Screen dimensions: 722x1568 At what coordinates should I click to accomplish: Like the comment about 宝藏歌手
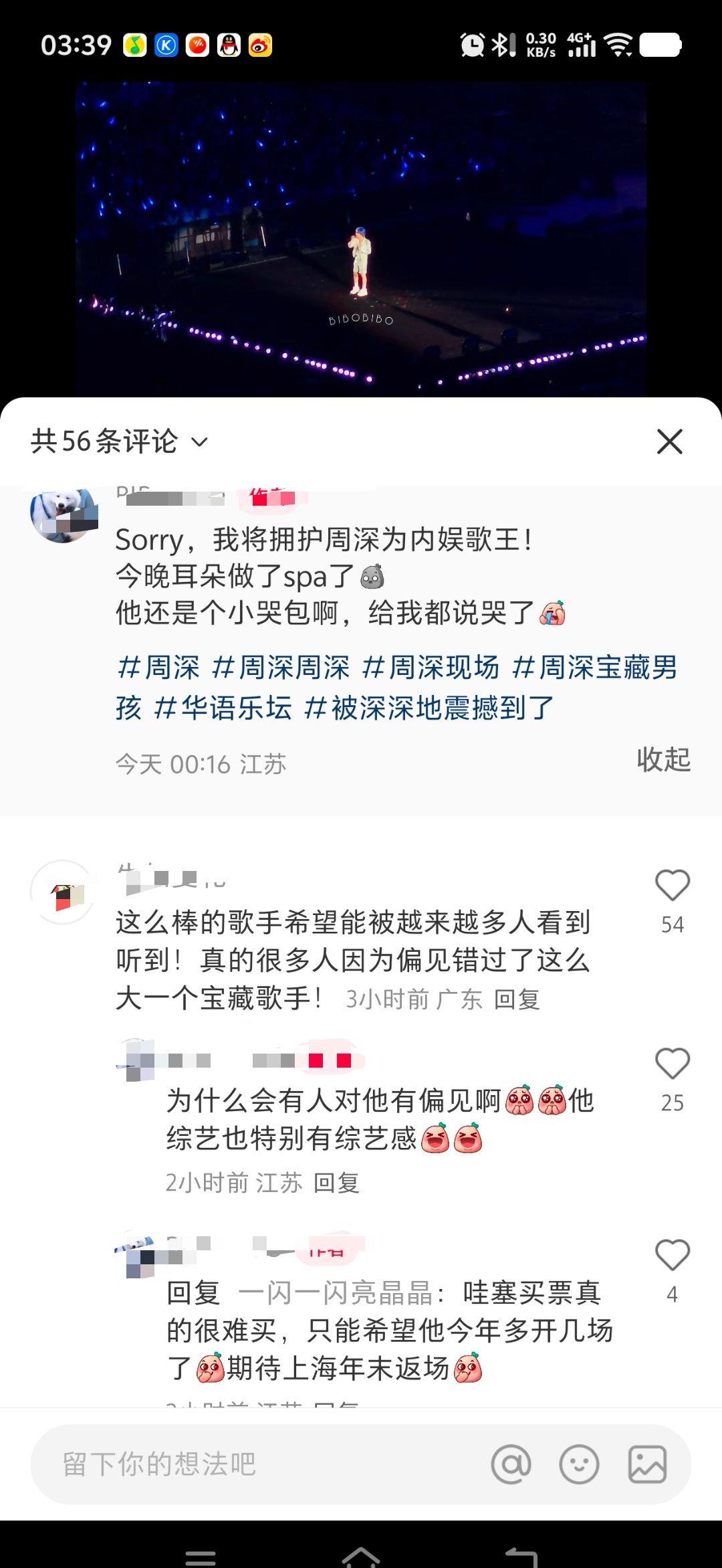[x=672, y=886]
